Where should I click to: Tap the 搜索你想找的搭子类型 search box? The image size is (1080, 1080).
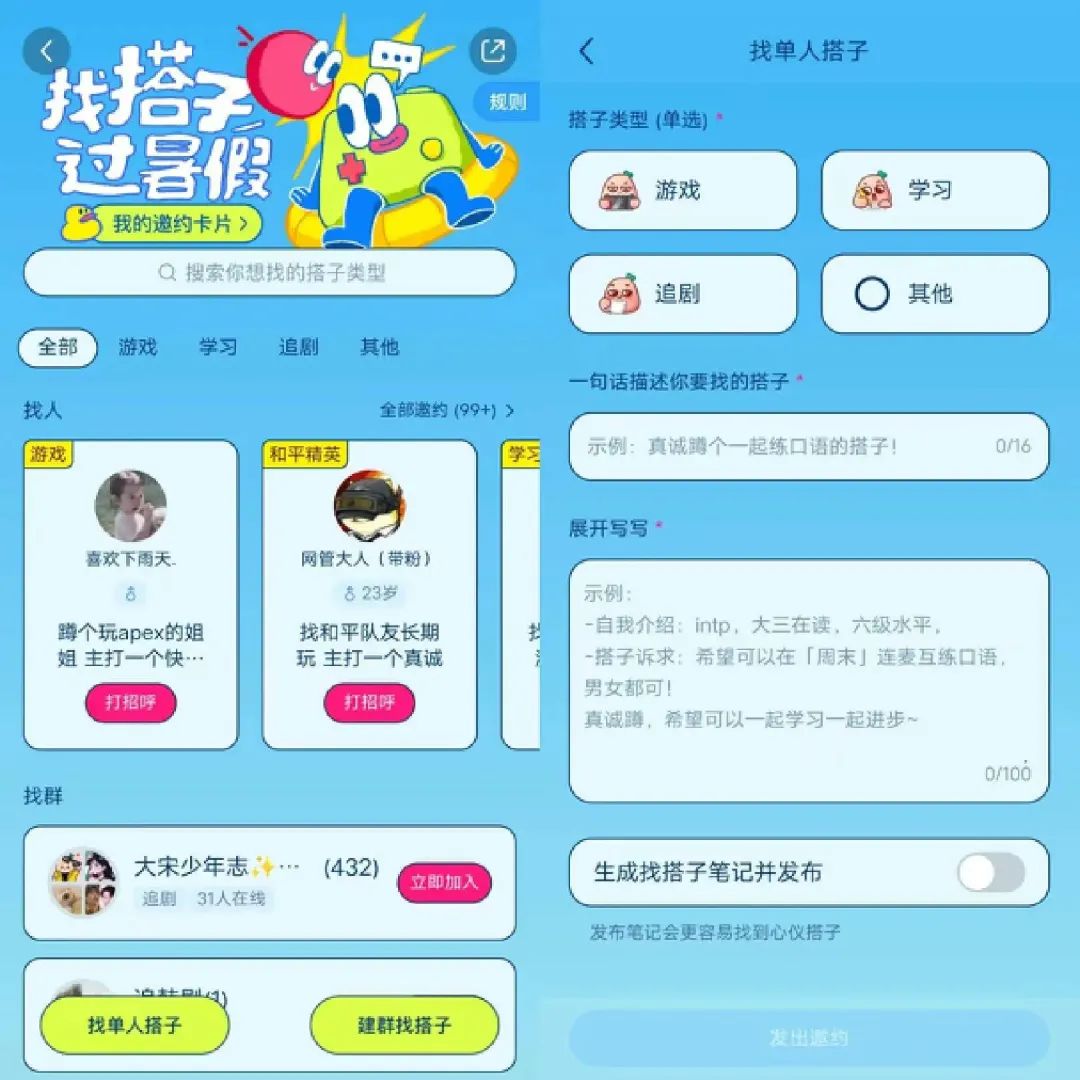pos(270,272)
